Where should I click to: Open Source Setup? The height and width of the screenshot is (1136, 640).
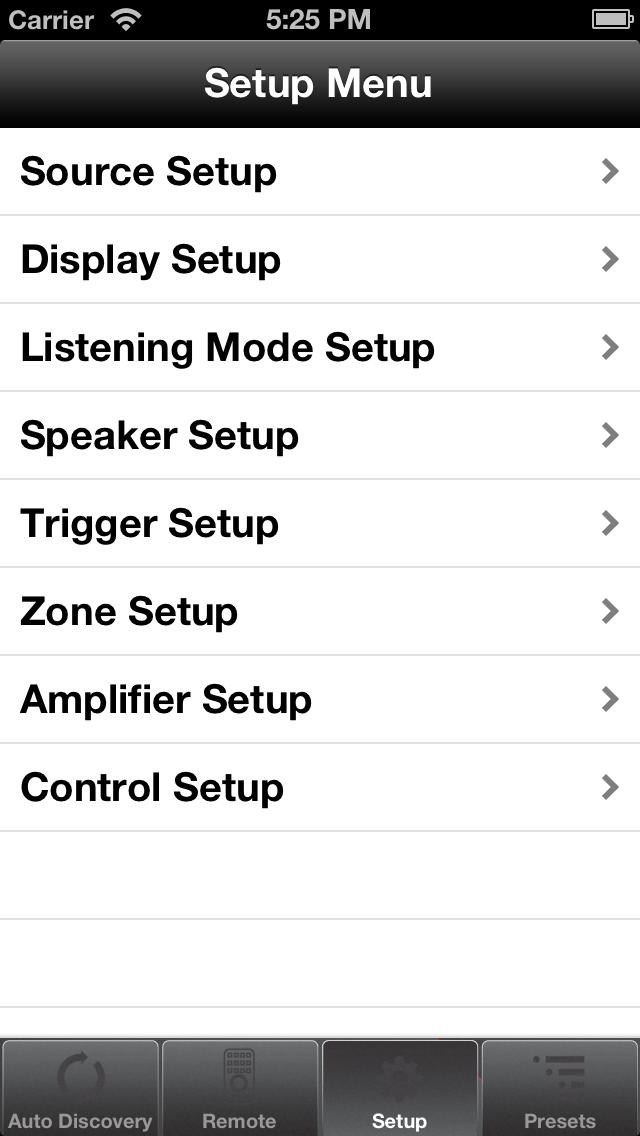(x=320, y=172)
